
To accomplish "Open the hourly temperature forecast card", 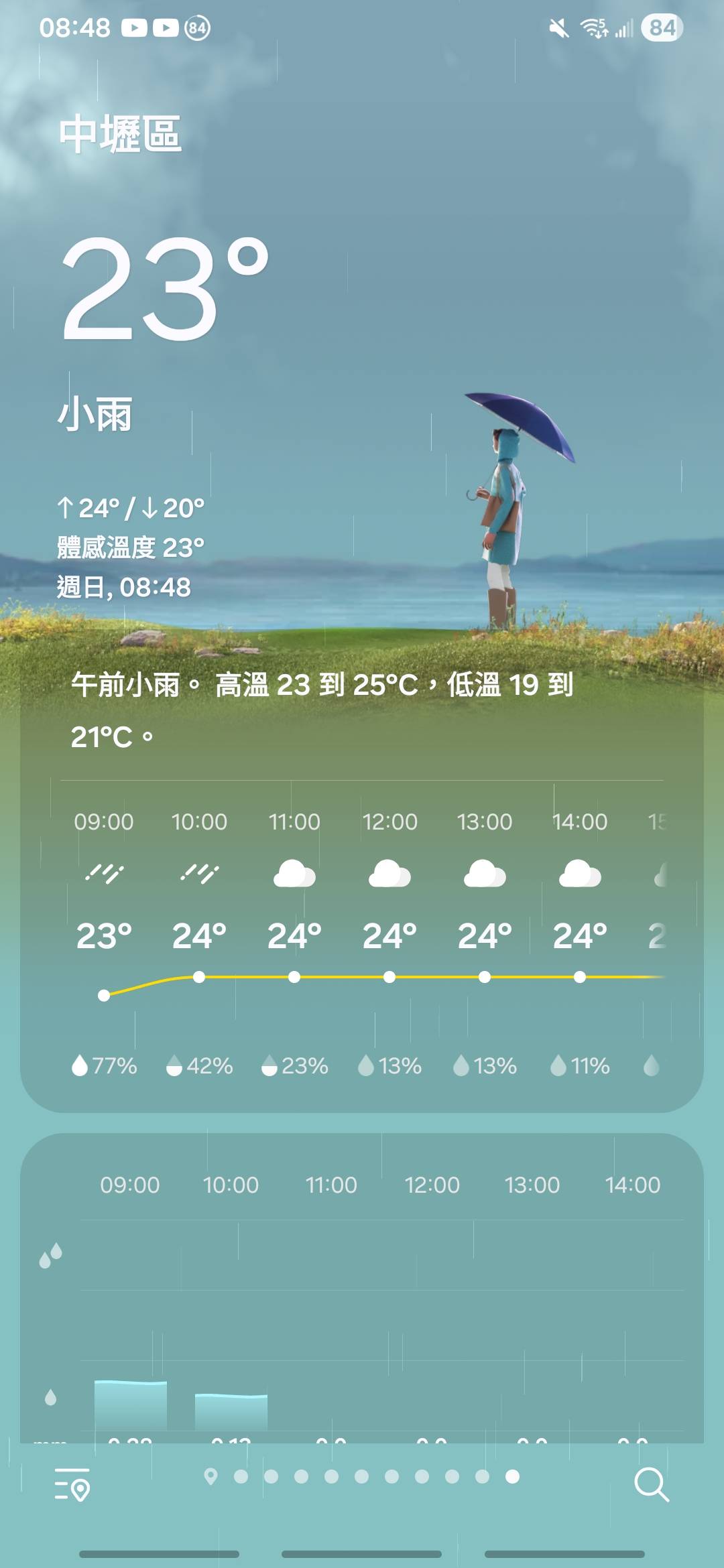I will click(x=362, y=938).
